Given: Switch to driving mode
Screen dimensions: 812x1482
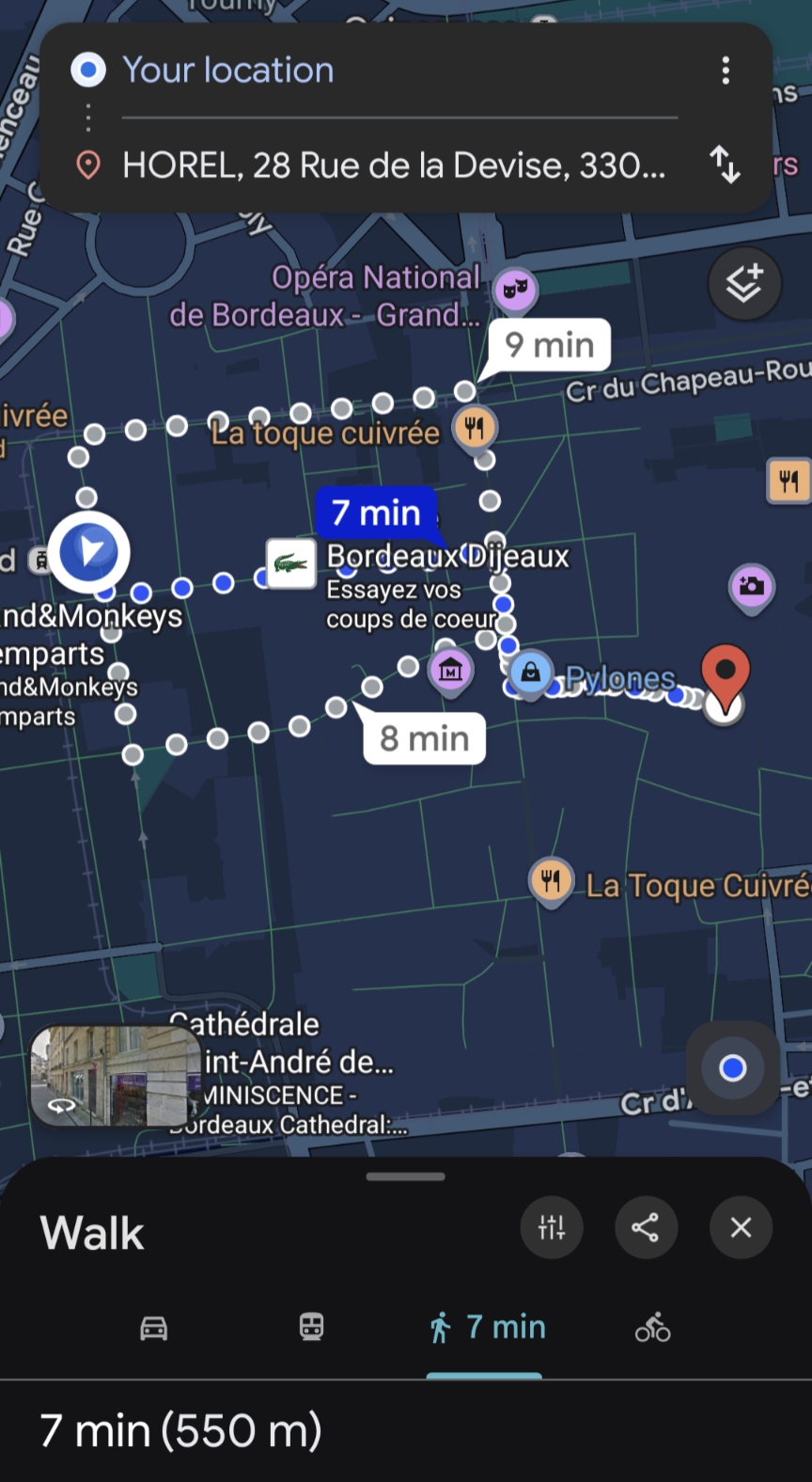Looking at the screenshot, I should coord(154,1328).
